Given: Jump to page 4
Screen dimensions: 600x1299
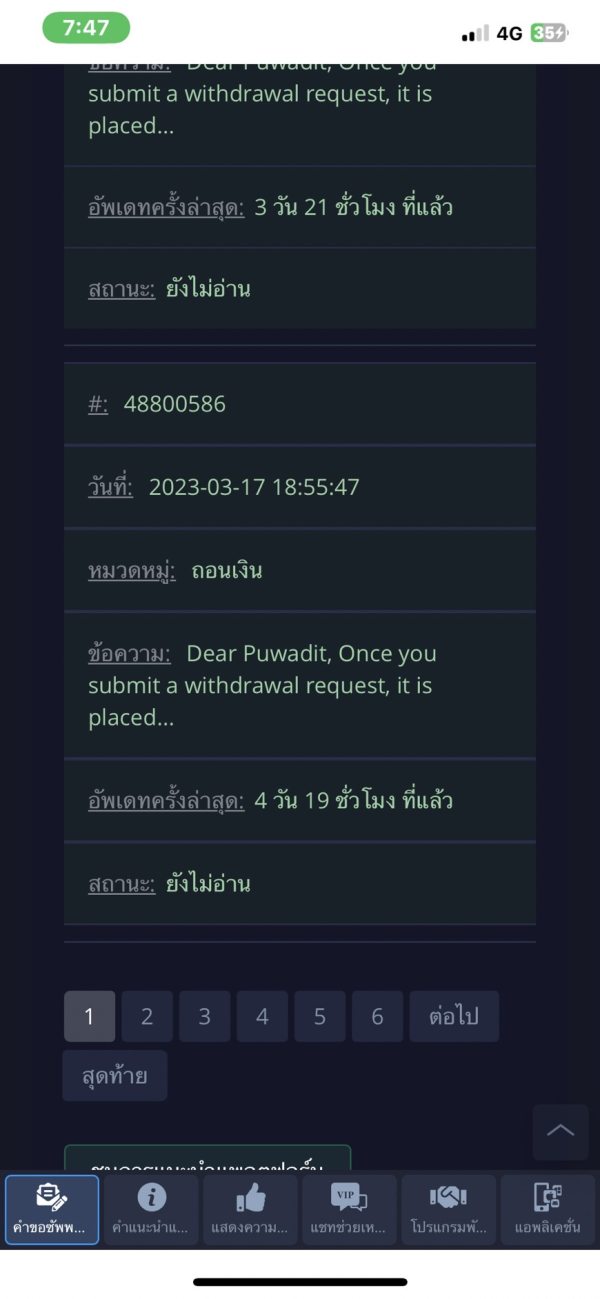Looking at the screenshot, I should click(262, 1016).
